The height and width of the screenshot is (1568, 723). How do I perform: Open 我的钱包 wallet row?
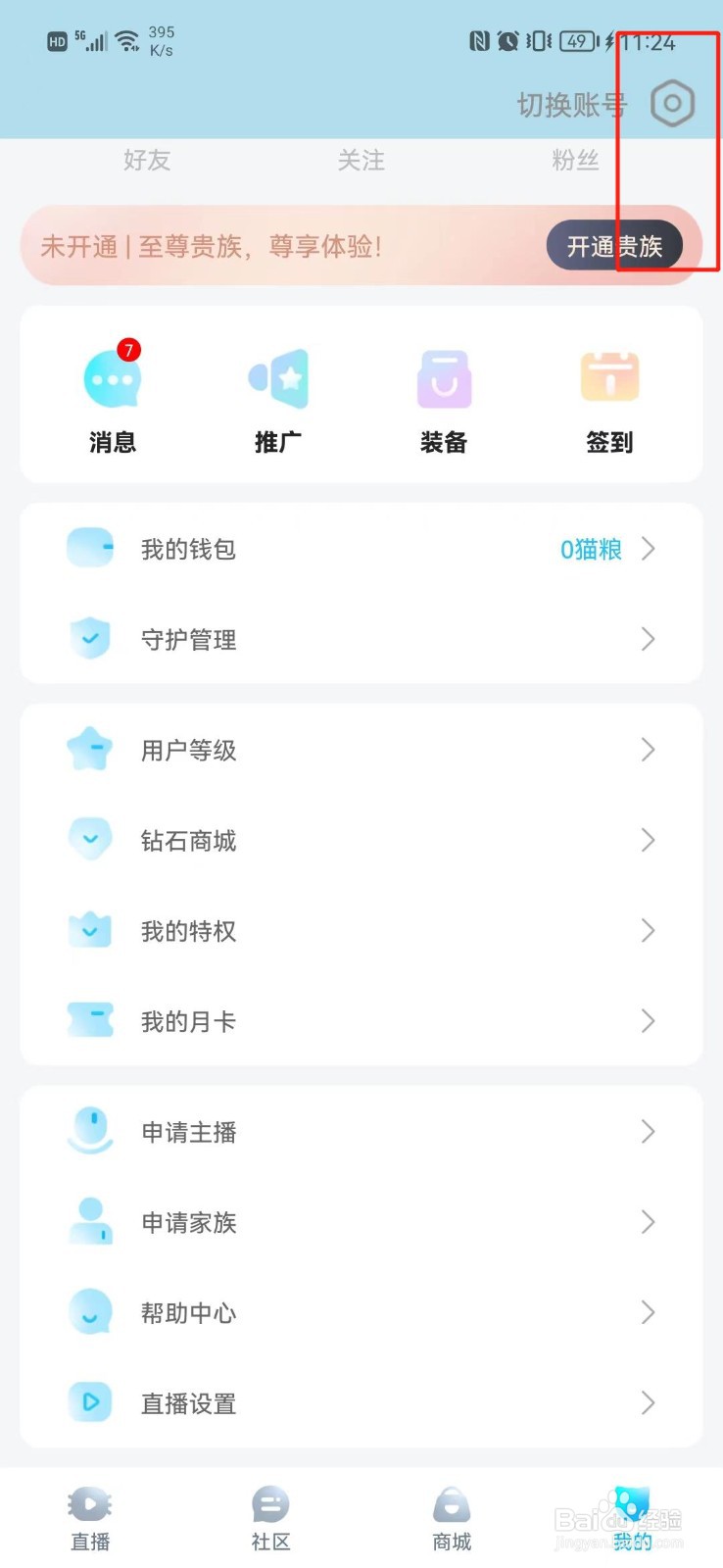pyautogui.click(x=361, y=549)
